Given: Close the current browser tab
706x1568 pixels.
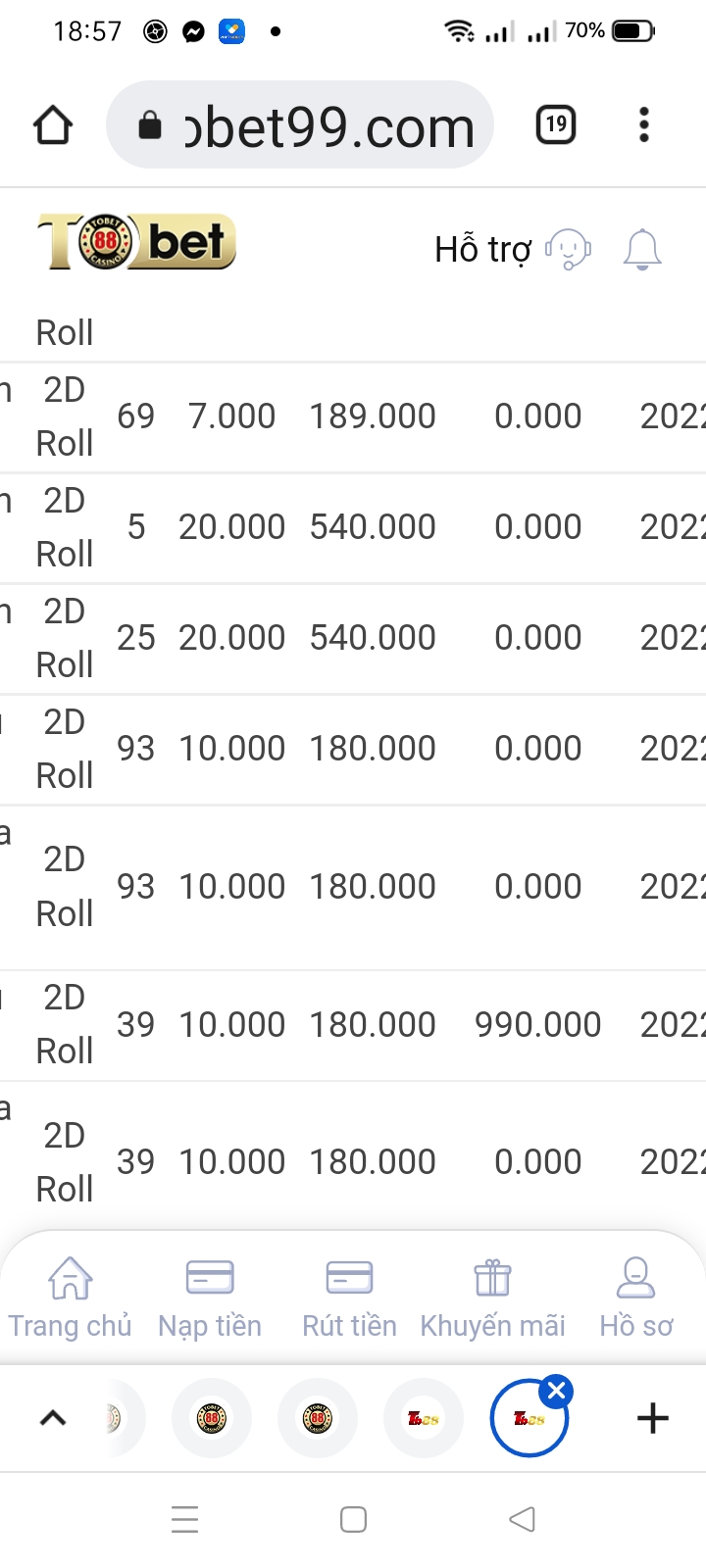Looking at the screenshot, I should pyautogui.click(x=557, y=1391).
